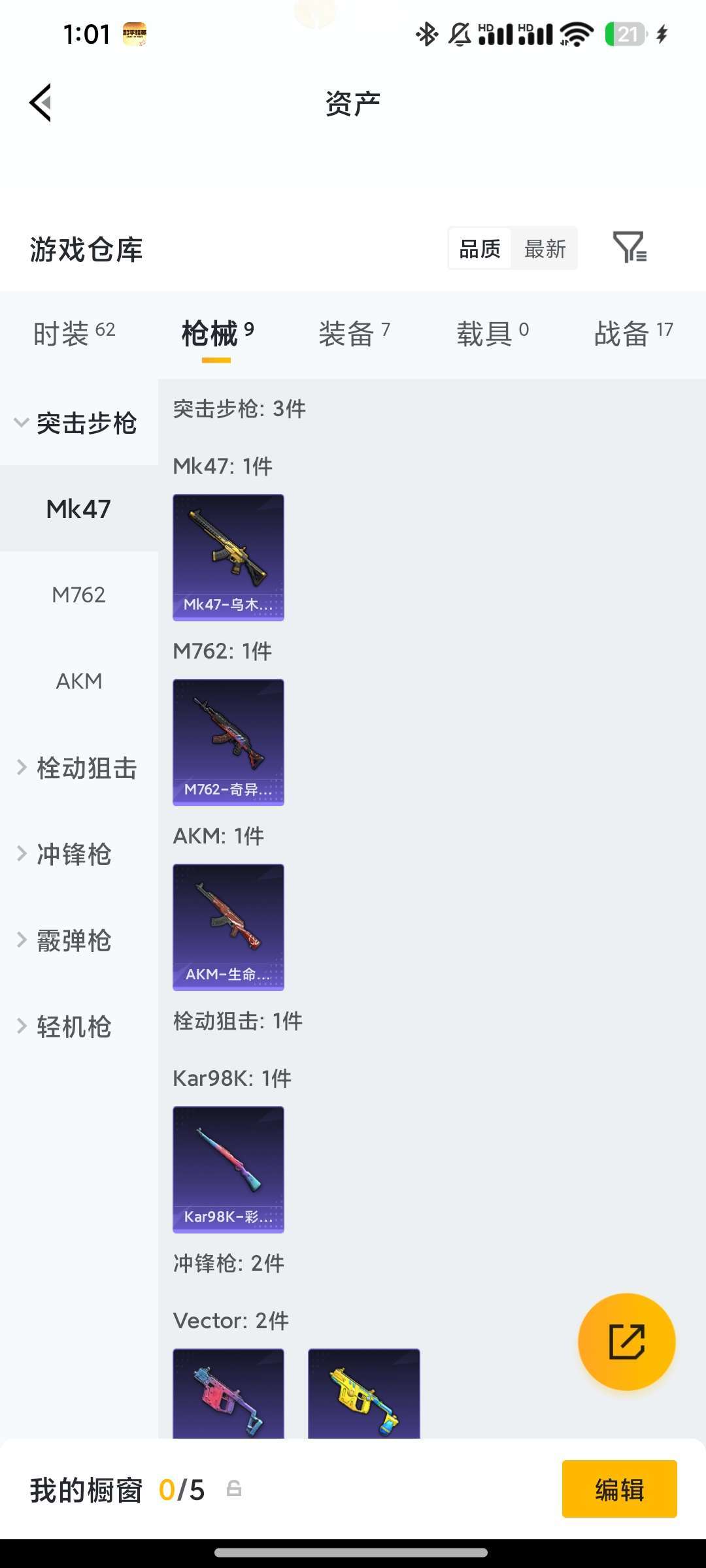
Task: Go back using the top-left arrow
Action: 41,103
